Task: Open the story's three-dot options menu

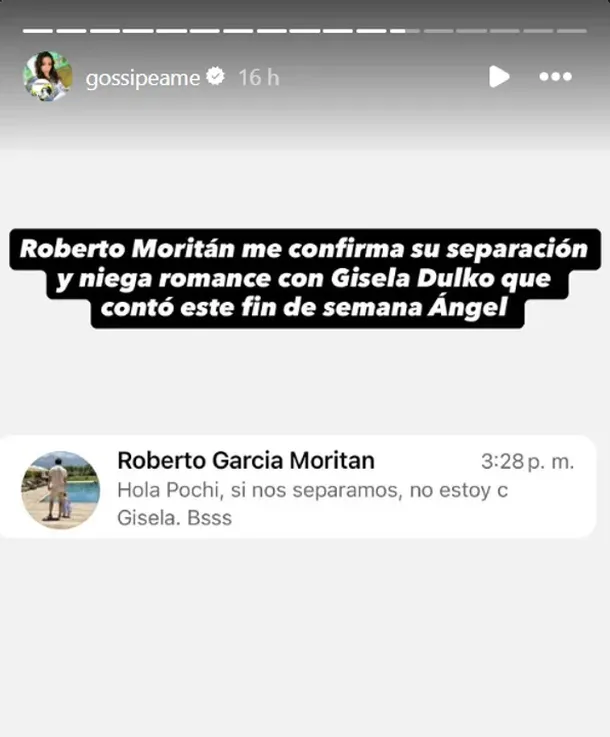Action: (555, 77)
